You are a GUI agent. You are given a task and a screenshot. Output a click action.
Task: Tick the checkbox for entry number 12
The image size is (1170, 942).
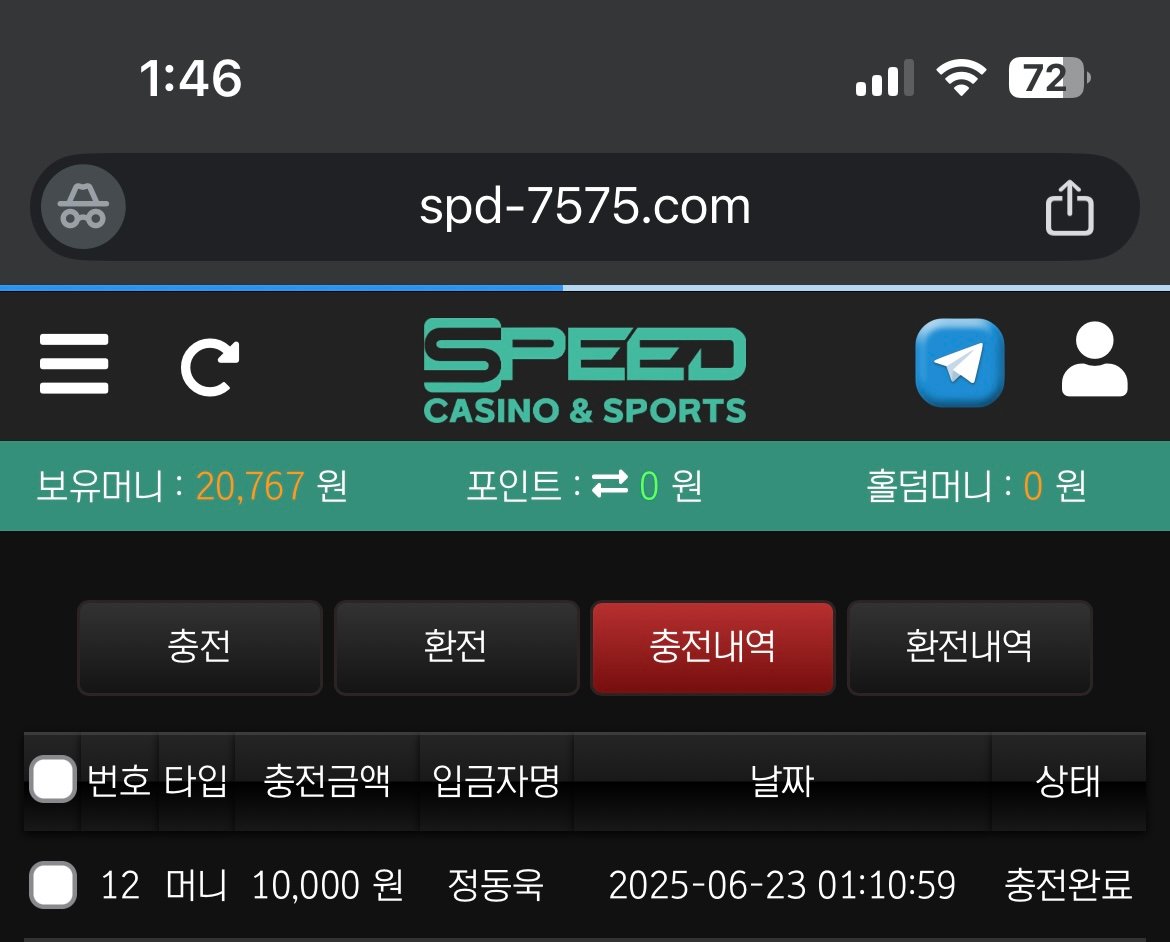pyautogui.click(x=53, y=885)
